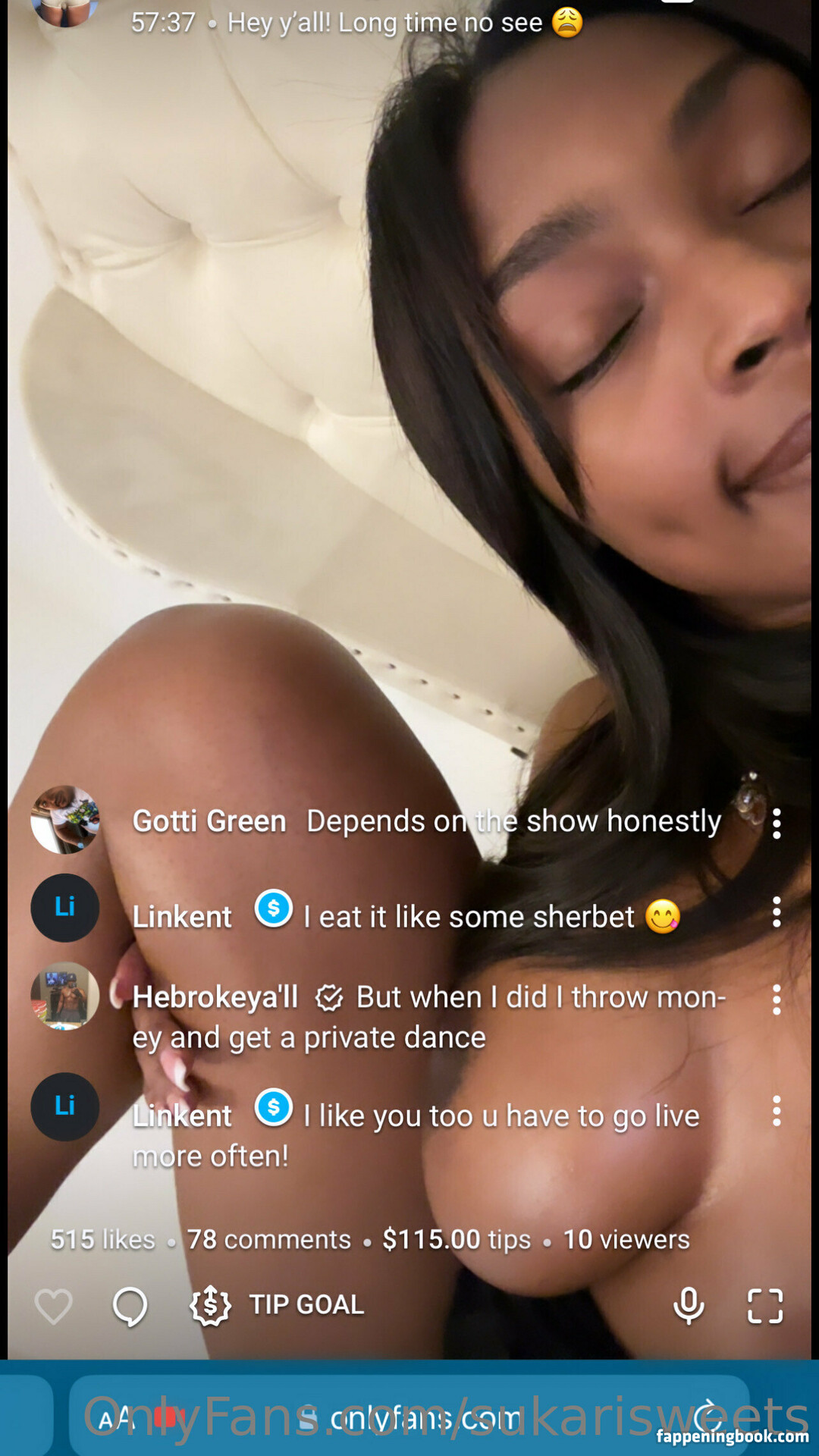Open options for Hebrokeya'll's comment
819x1456 pixels.
tap(777, 1000)
